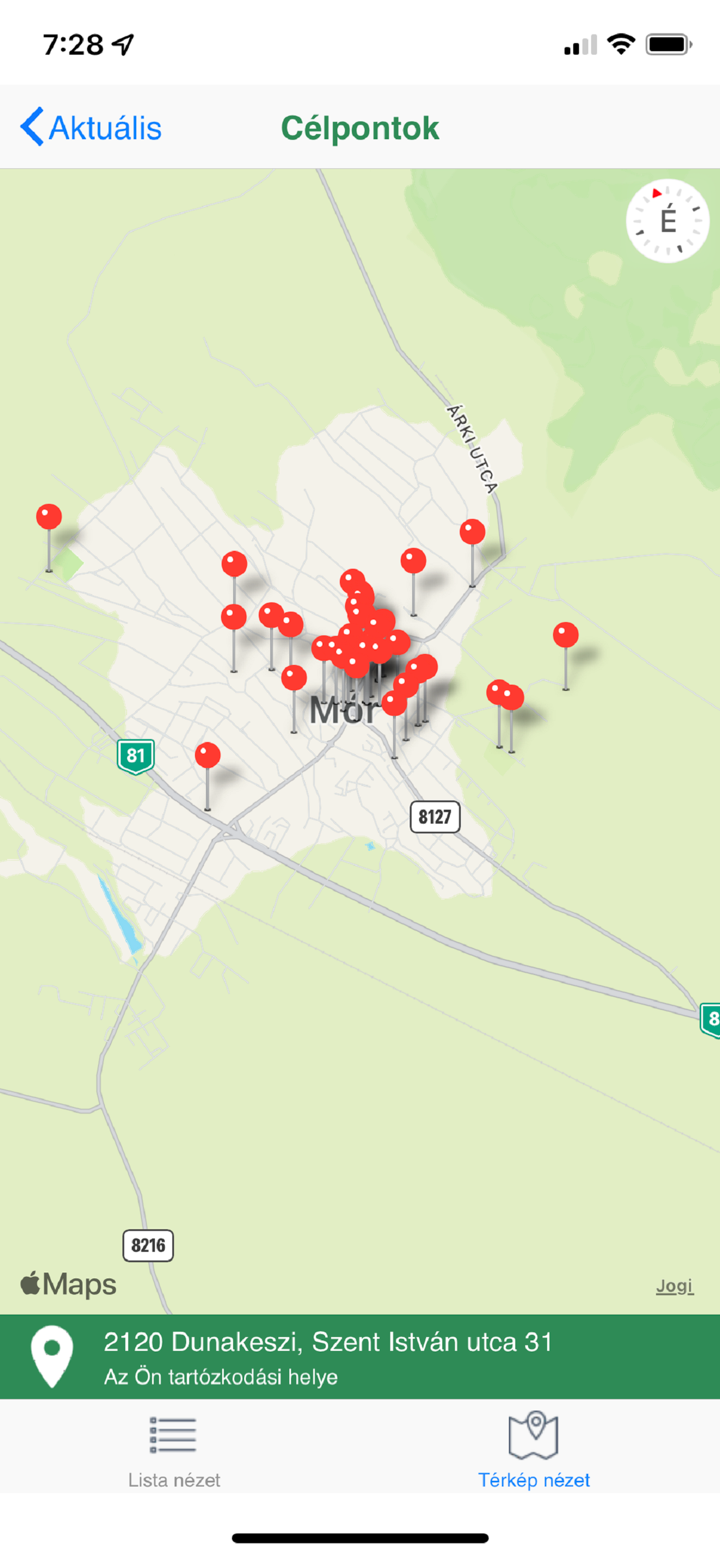The width and height of the screenshot is (720, 1558).
Task: Select the isolated red pin on far right
Action: (564, 632)
